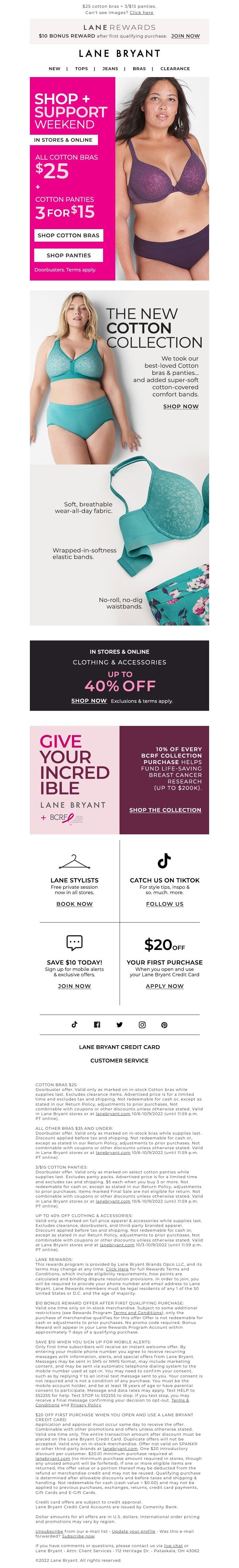Shop now for 40% off clothing
This screenshot has width=239, height=1568.
pyautogui.click(x=89, y=701)
